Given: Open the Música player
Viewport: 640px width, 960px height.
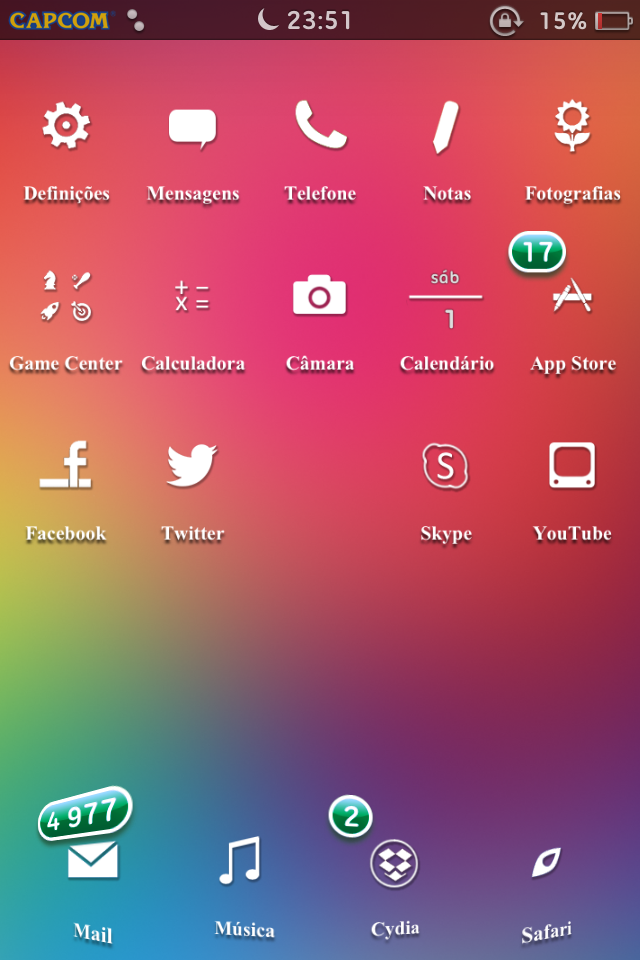Looking at the screenshot, I should point(242,862).
